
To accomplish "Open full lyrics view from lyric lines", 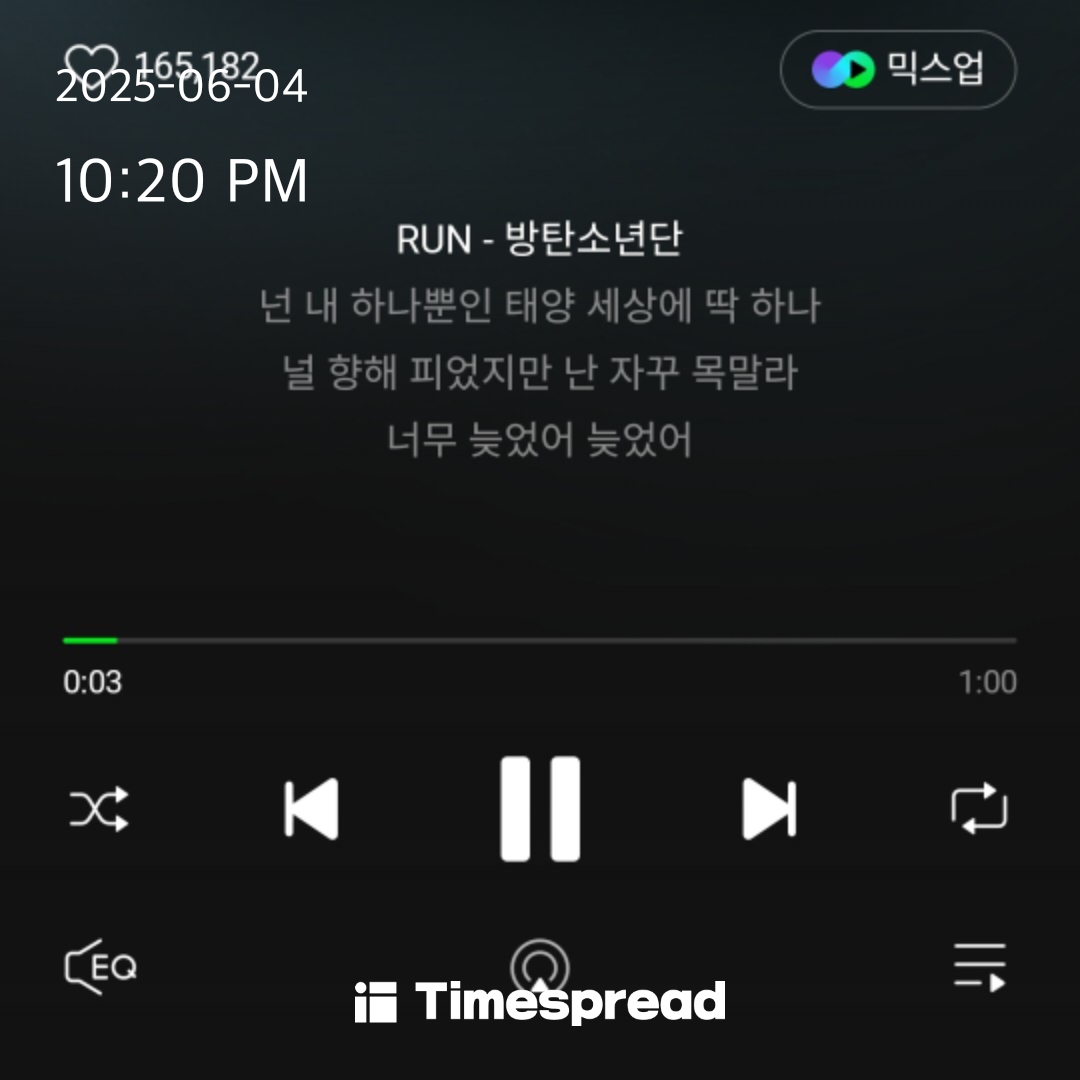I will [x=540, y=372].
